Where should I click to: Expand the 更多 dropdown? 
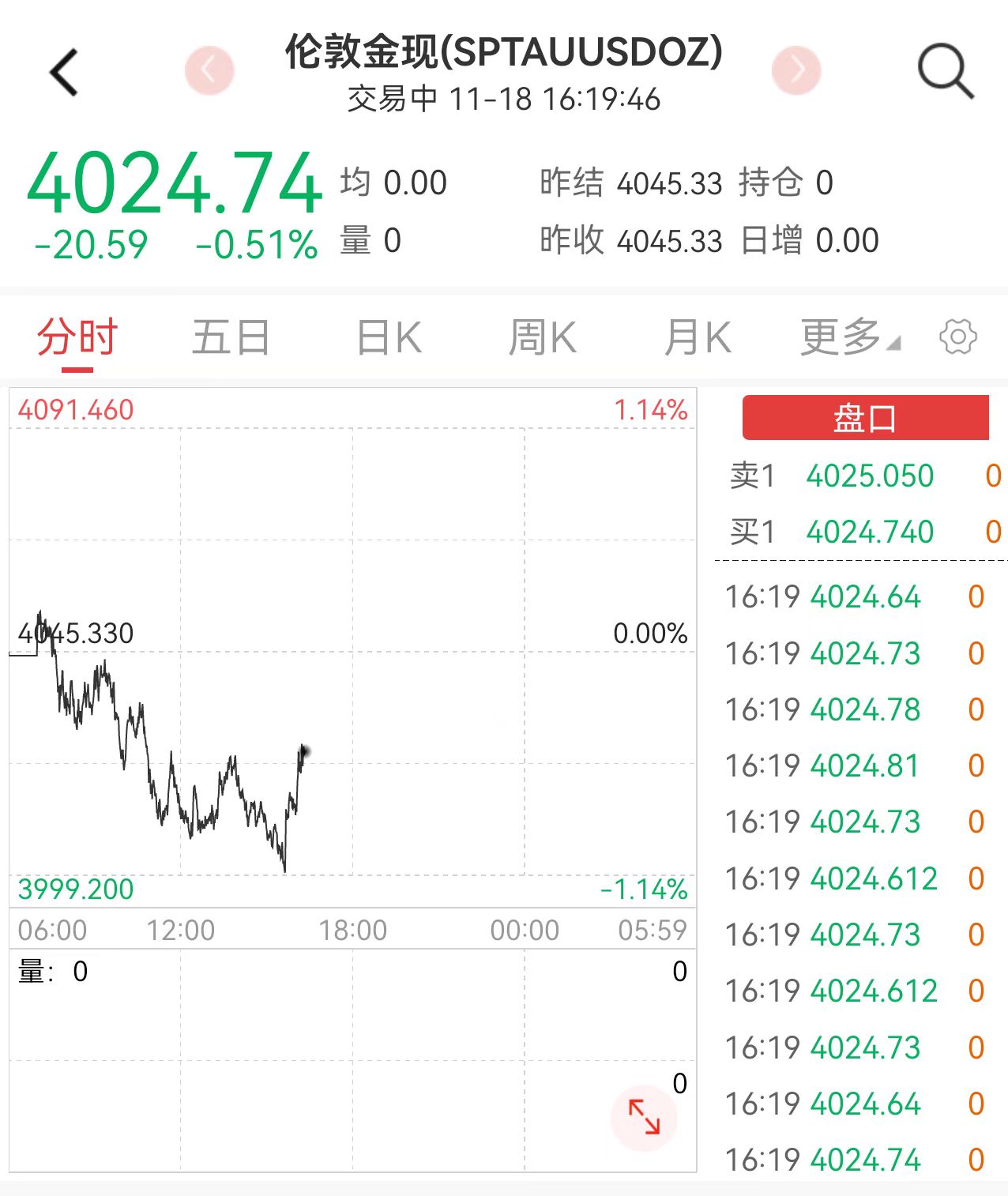point(849,338)
